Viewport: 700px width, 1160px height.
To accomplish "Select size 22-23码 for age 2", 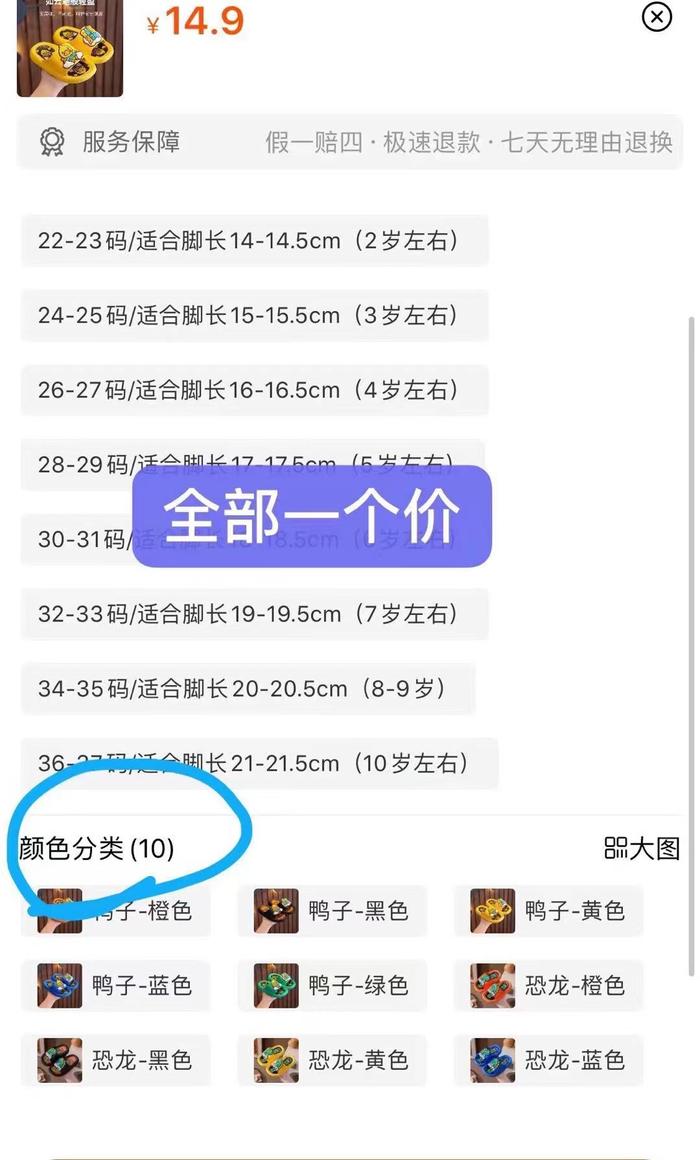I will pos(254,241).
